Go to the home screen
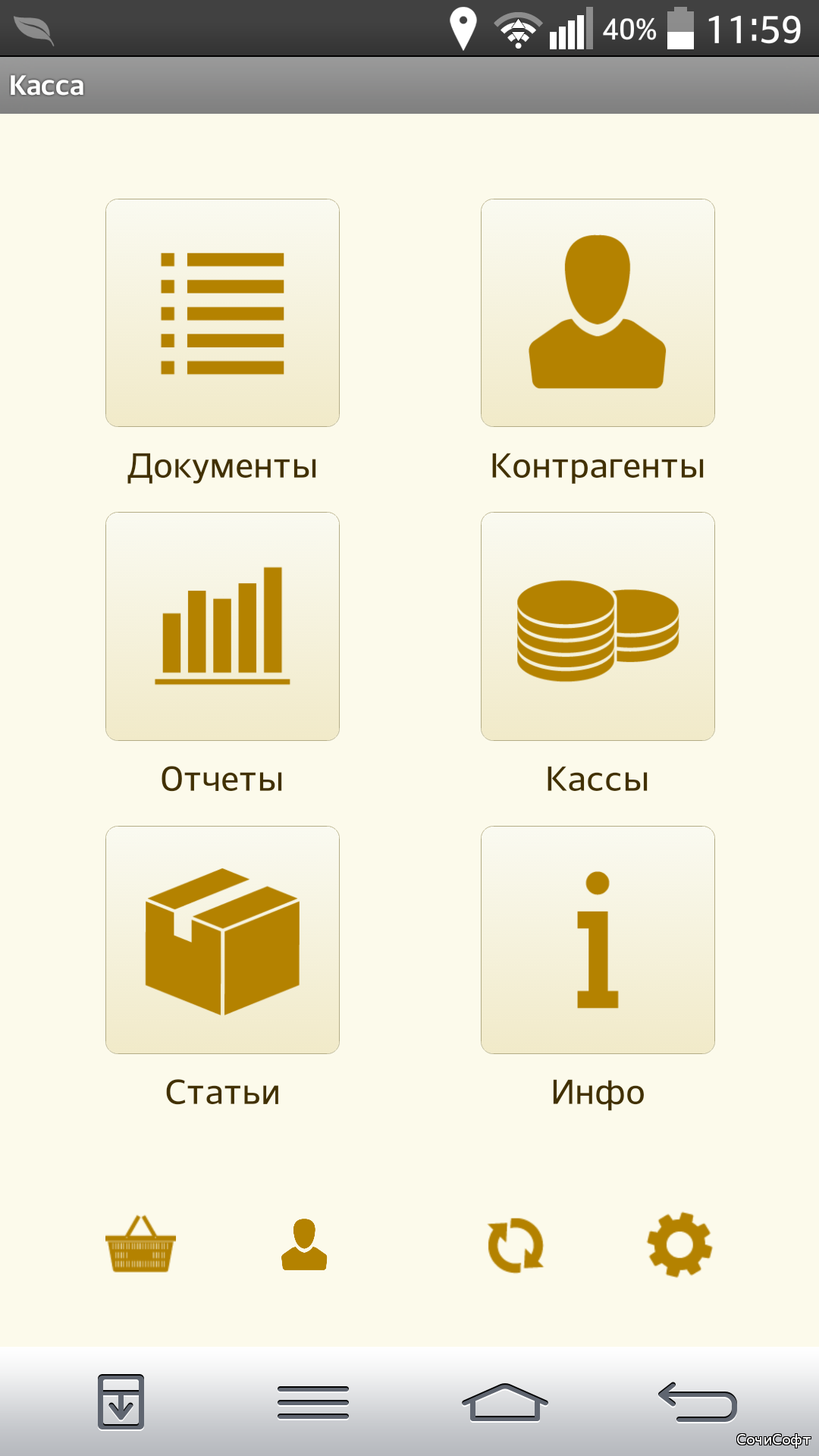This screenshot has height=1456, width=819. point(505,1401)
